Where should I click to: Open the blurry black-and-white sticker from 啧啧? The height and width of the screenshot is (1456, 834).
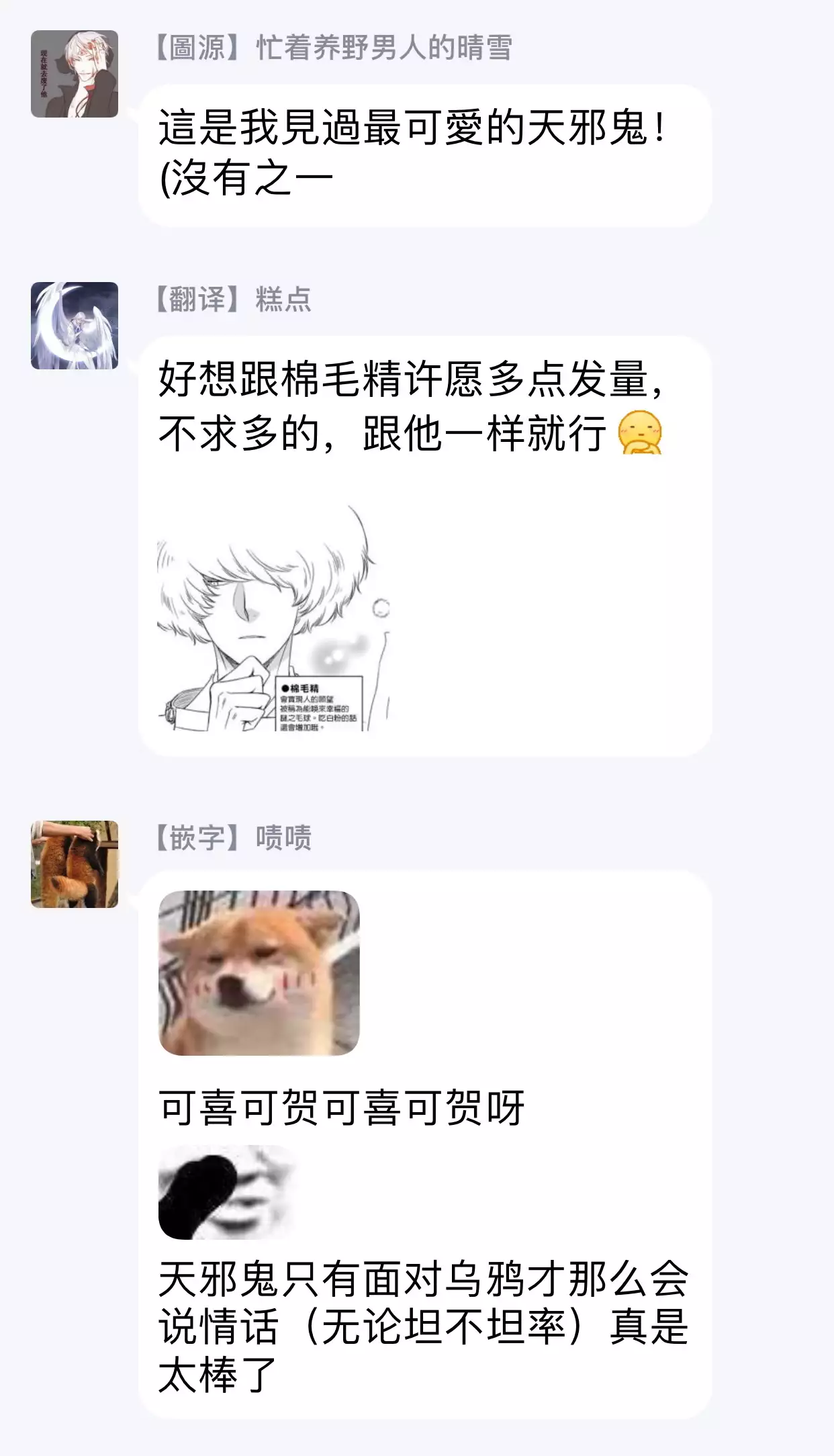[x=228, y=1192]
